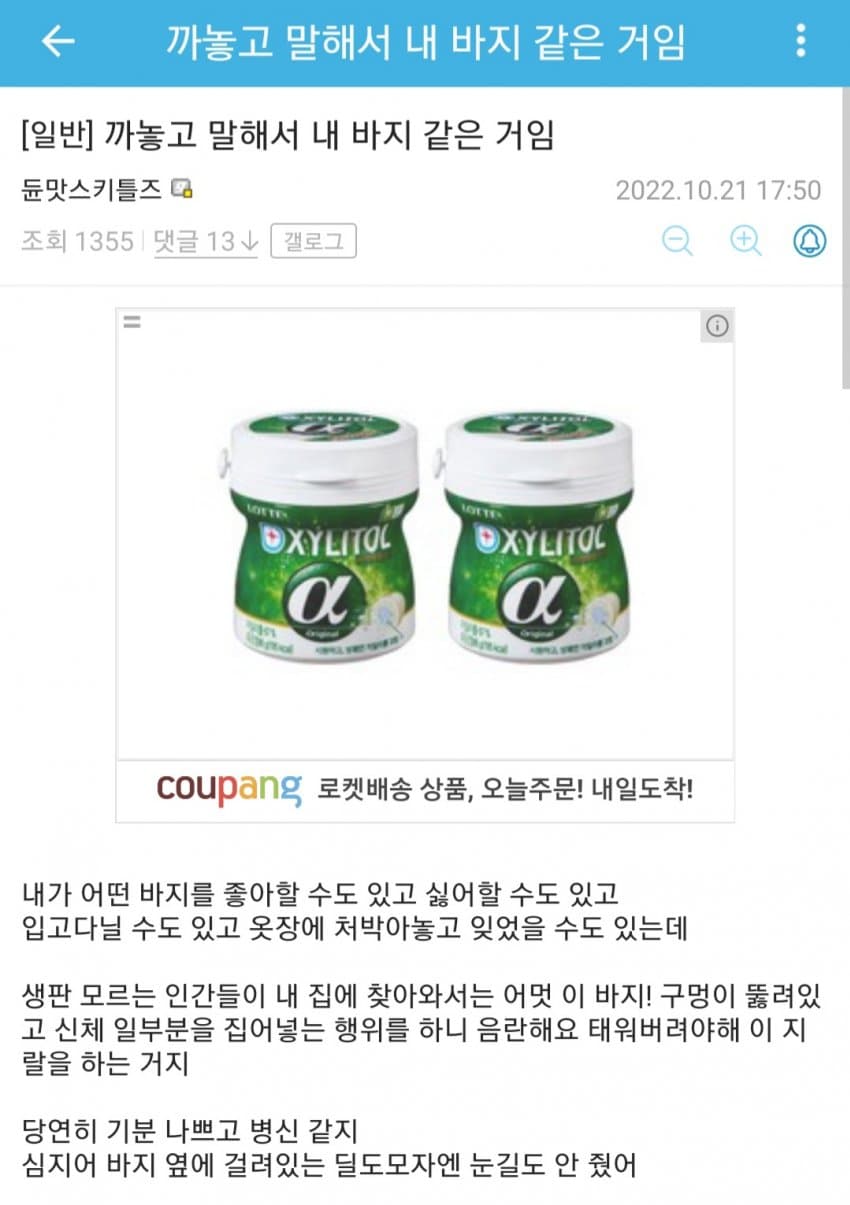This screenshot has width=850, height=1205.
Task: Tap the notification bell icon
Action: pyautogui.click(x=810, y=241)
